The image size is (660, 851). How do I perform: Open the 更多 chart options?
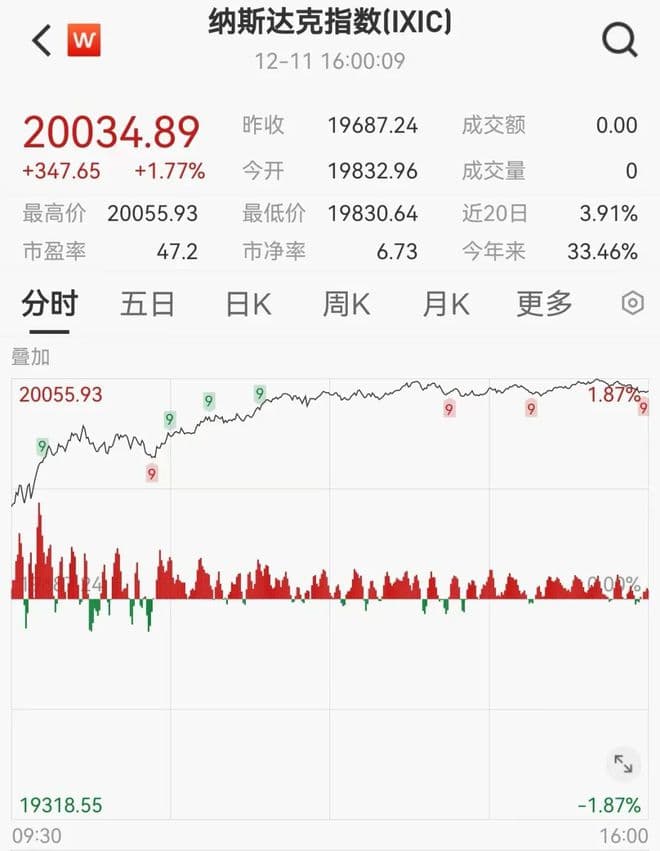click(544, 303)
